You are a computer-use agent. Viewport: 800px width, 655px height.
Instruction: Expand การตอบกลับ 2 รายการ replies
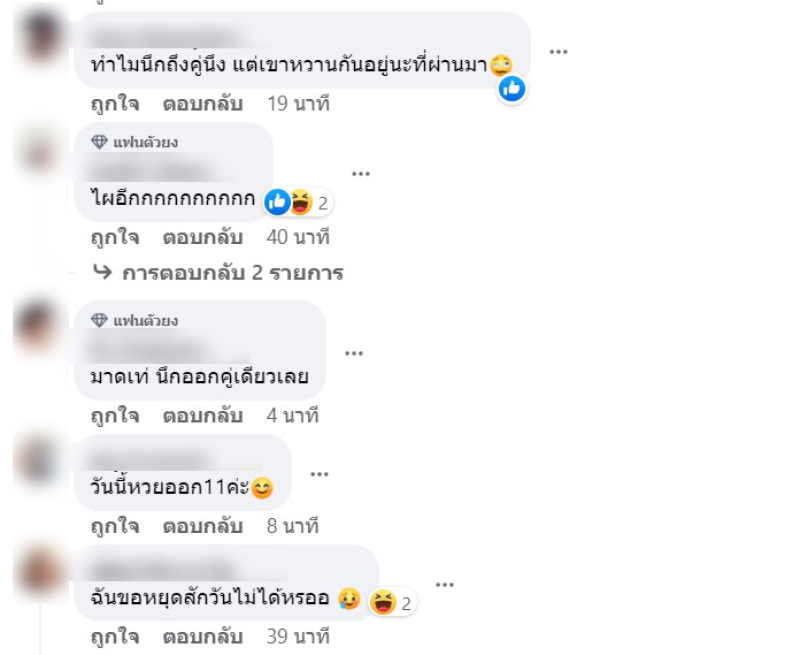232,272
